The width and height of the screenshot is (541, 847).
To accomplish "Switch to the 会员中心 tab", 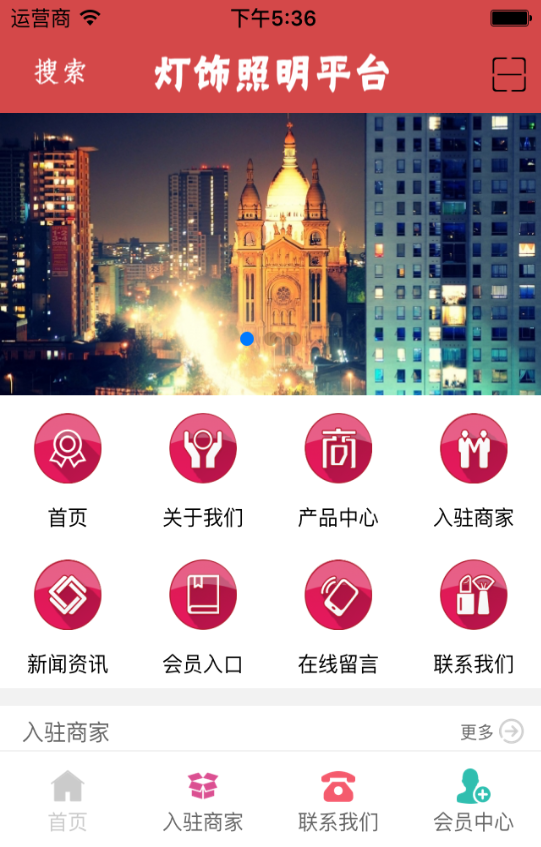I will (x=474, y=801).
